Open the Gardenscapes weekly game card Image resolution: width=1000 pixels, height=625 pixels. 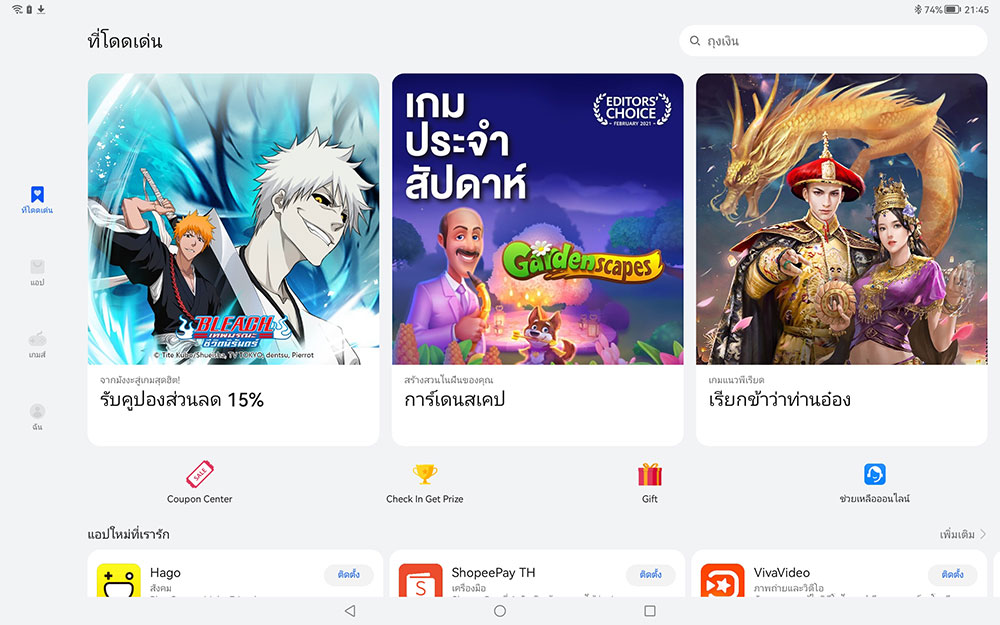[537, 259]
